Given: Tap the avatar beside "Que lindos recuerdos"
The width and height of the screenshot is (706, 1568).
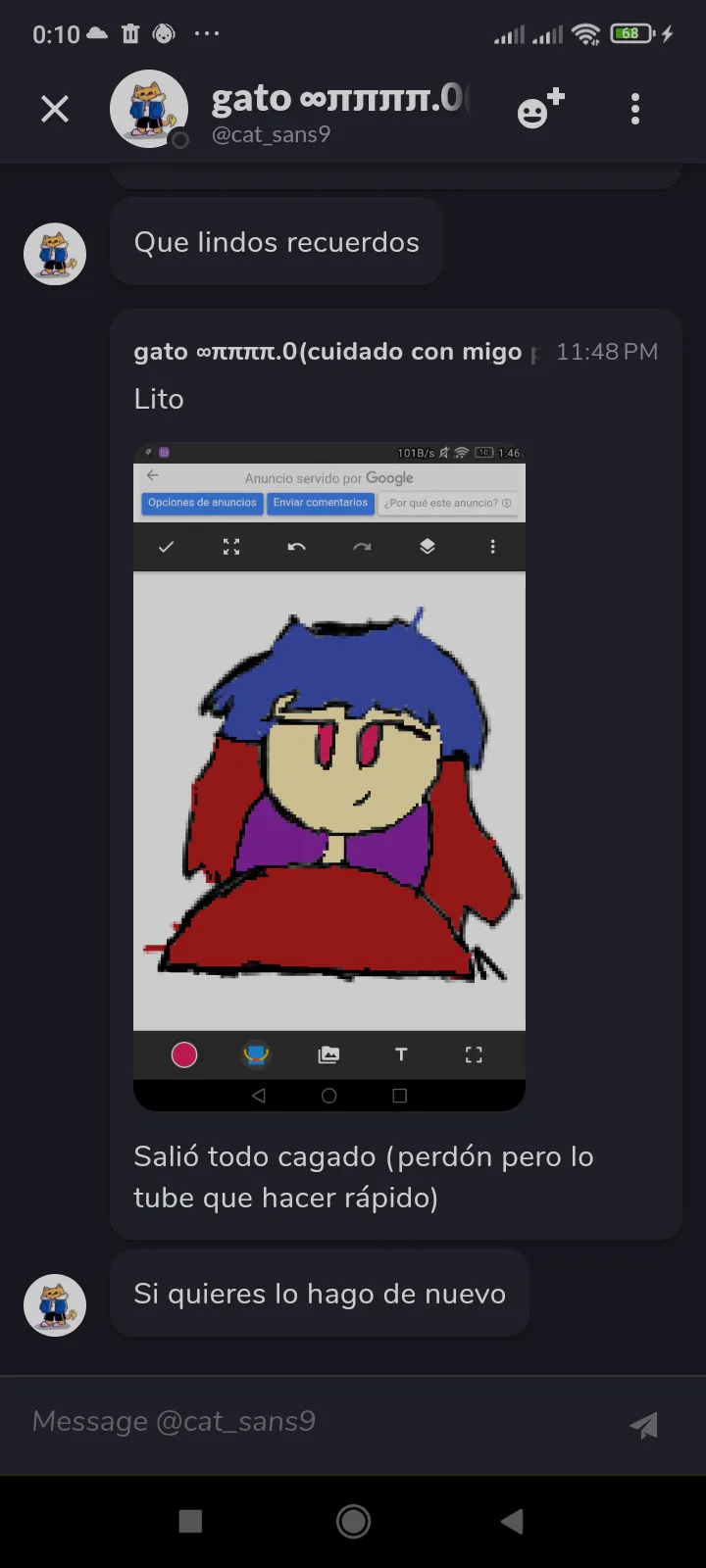Looking at the screenshot, I should (55, 254).
